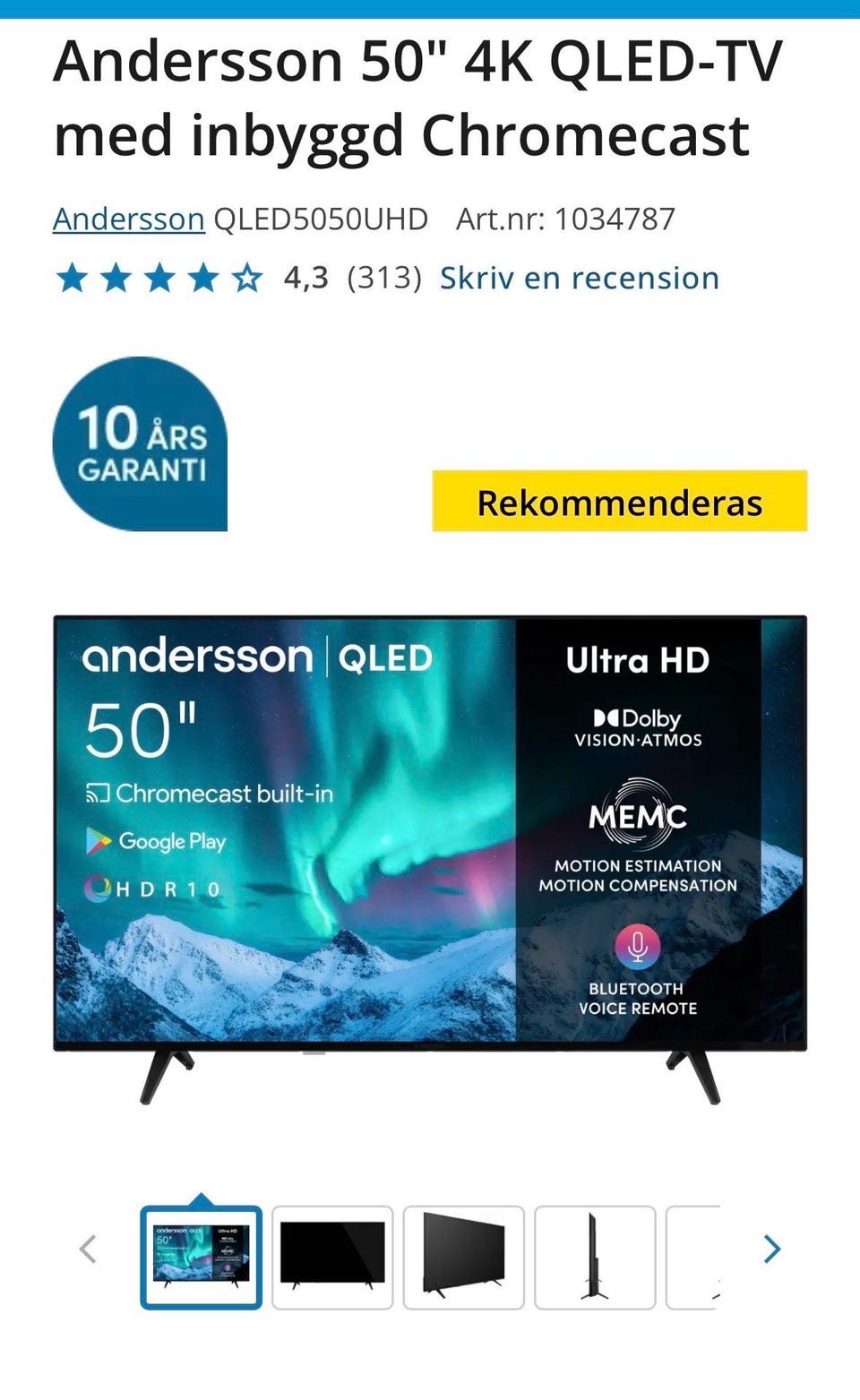Open the Andersson brand link
This screenshot has width=860, height=1400.
[x=128, y=219]
